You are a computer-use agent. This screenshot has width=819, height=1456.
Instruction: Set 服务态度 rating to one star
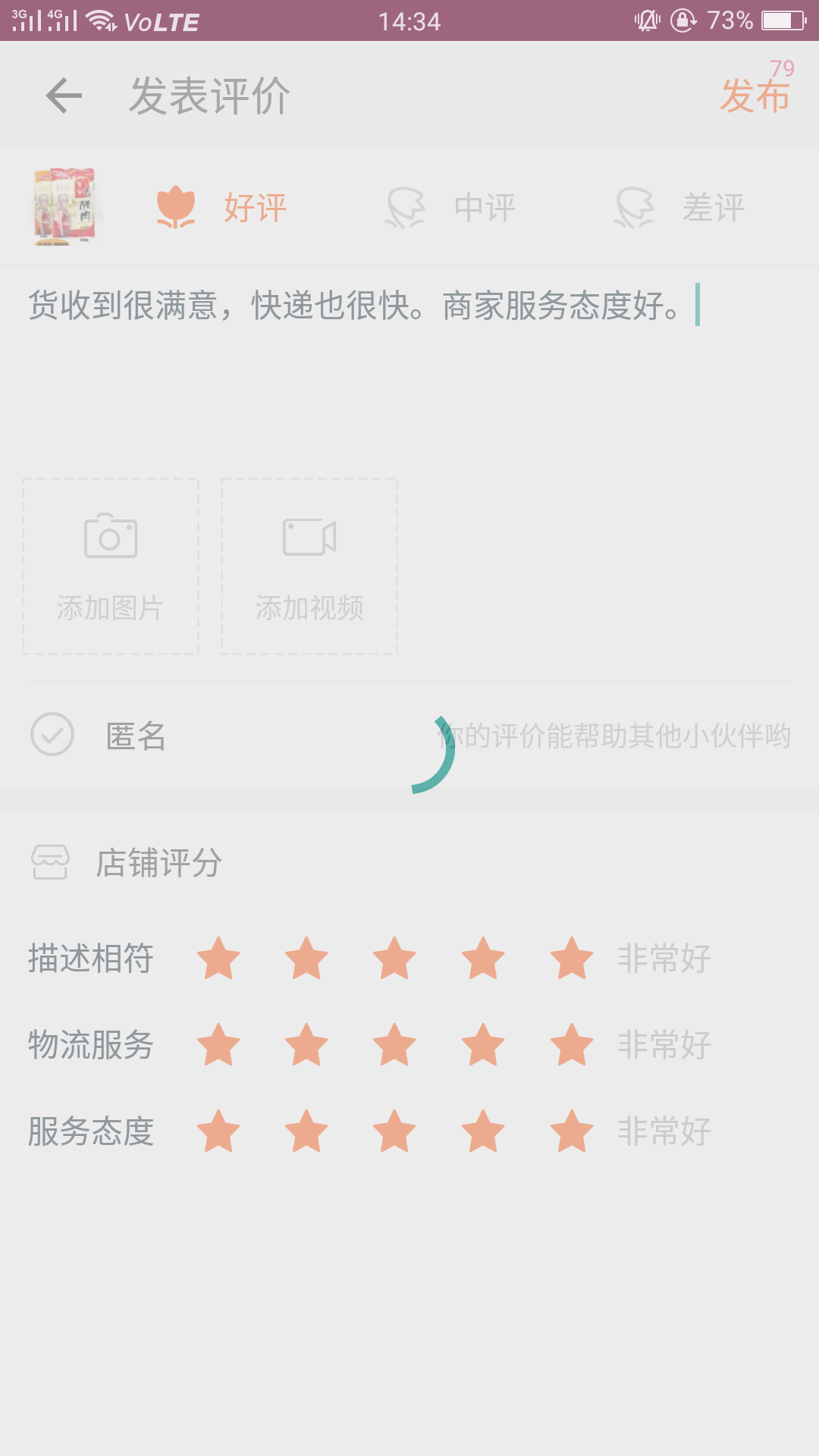coord(218,1131)
